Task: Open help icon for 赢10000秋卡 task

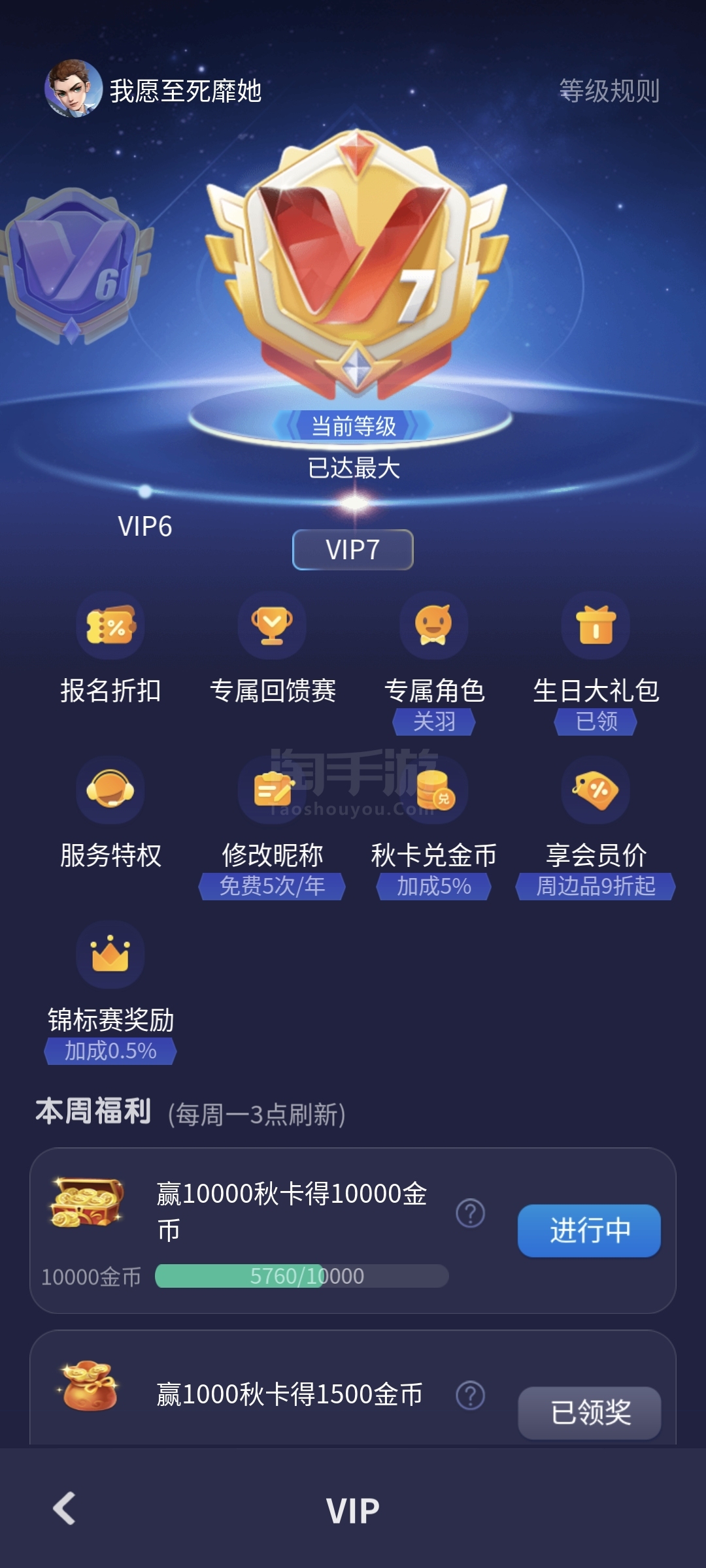Action: click(x=470, y=1213)
